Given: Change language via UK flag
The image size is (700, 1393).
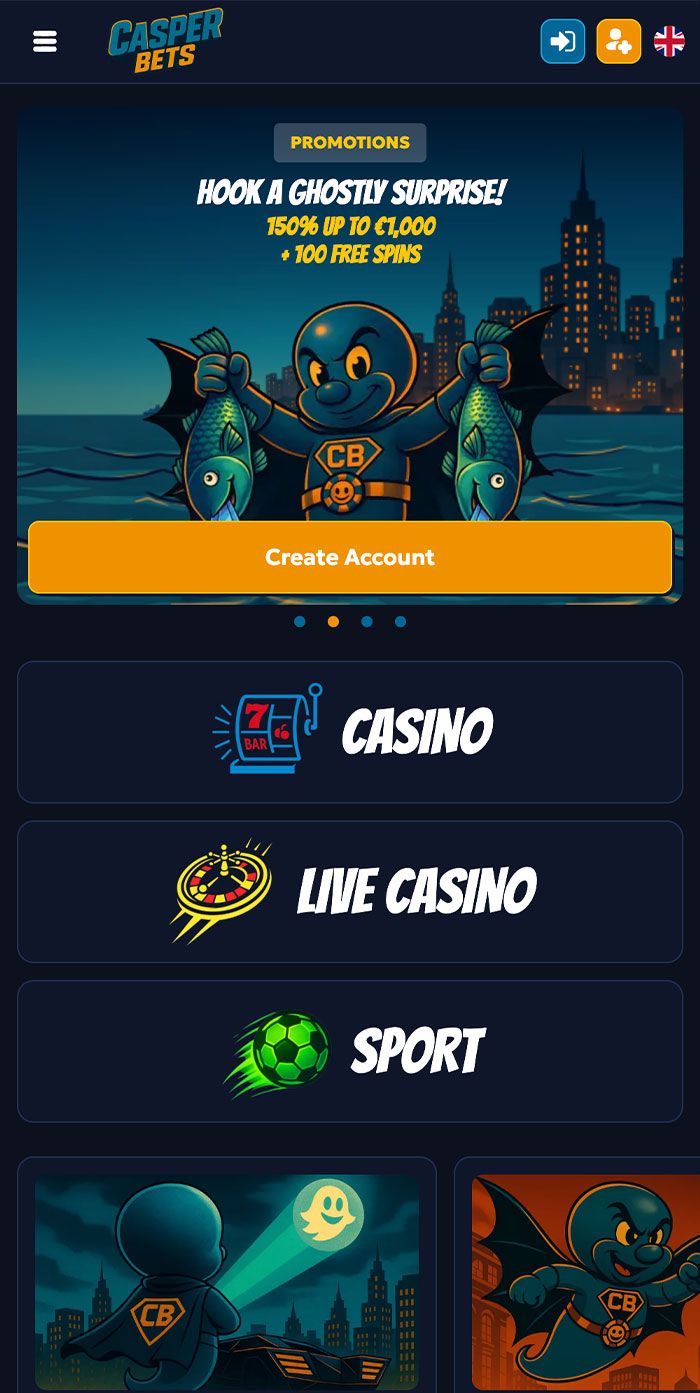Looking at the screenshot, I should click(669, 41).
